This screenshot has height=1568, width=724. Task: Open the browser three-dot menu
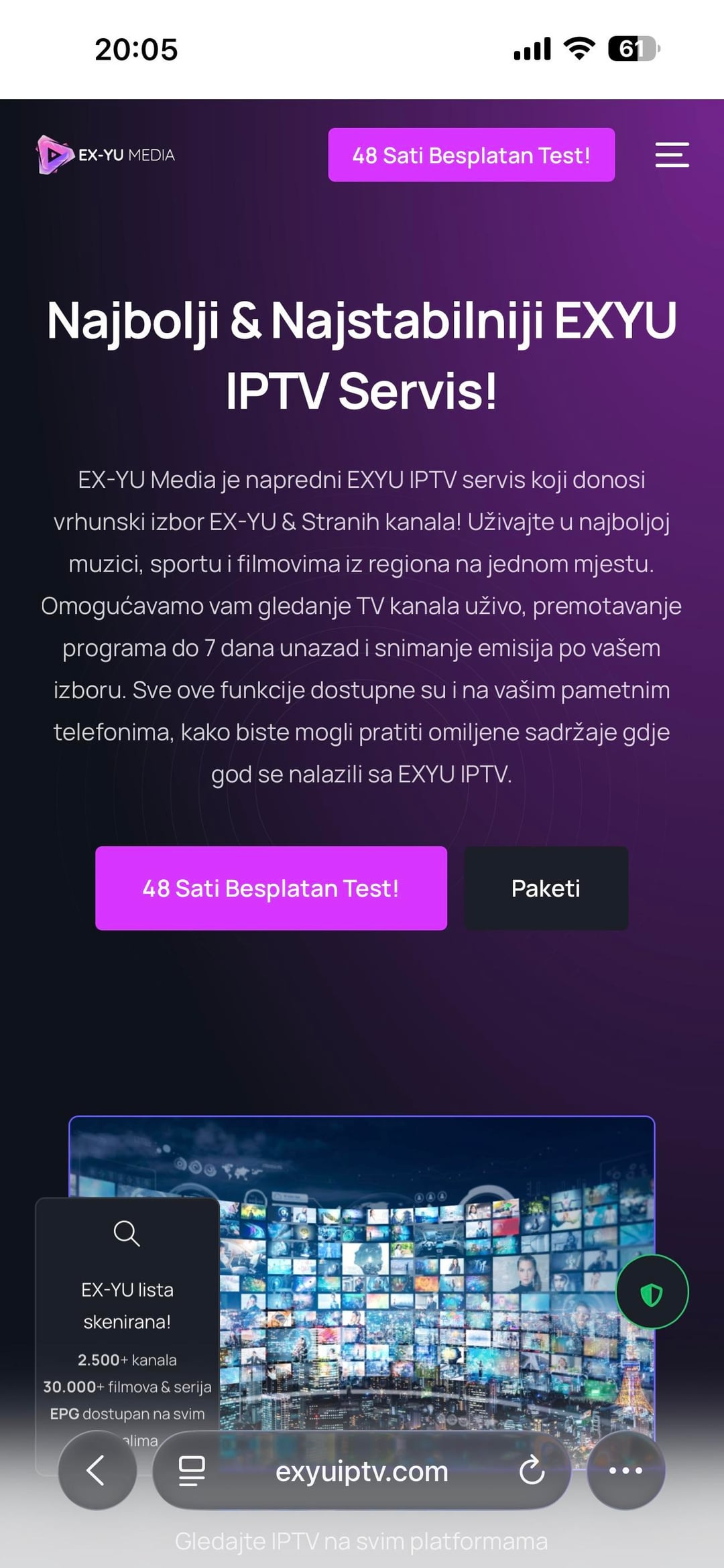[625, 1471]
